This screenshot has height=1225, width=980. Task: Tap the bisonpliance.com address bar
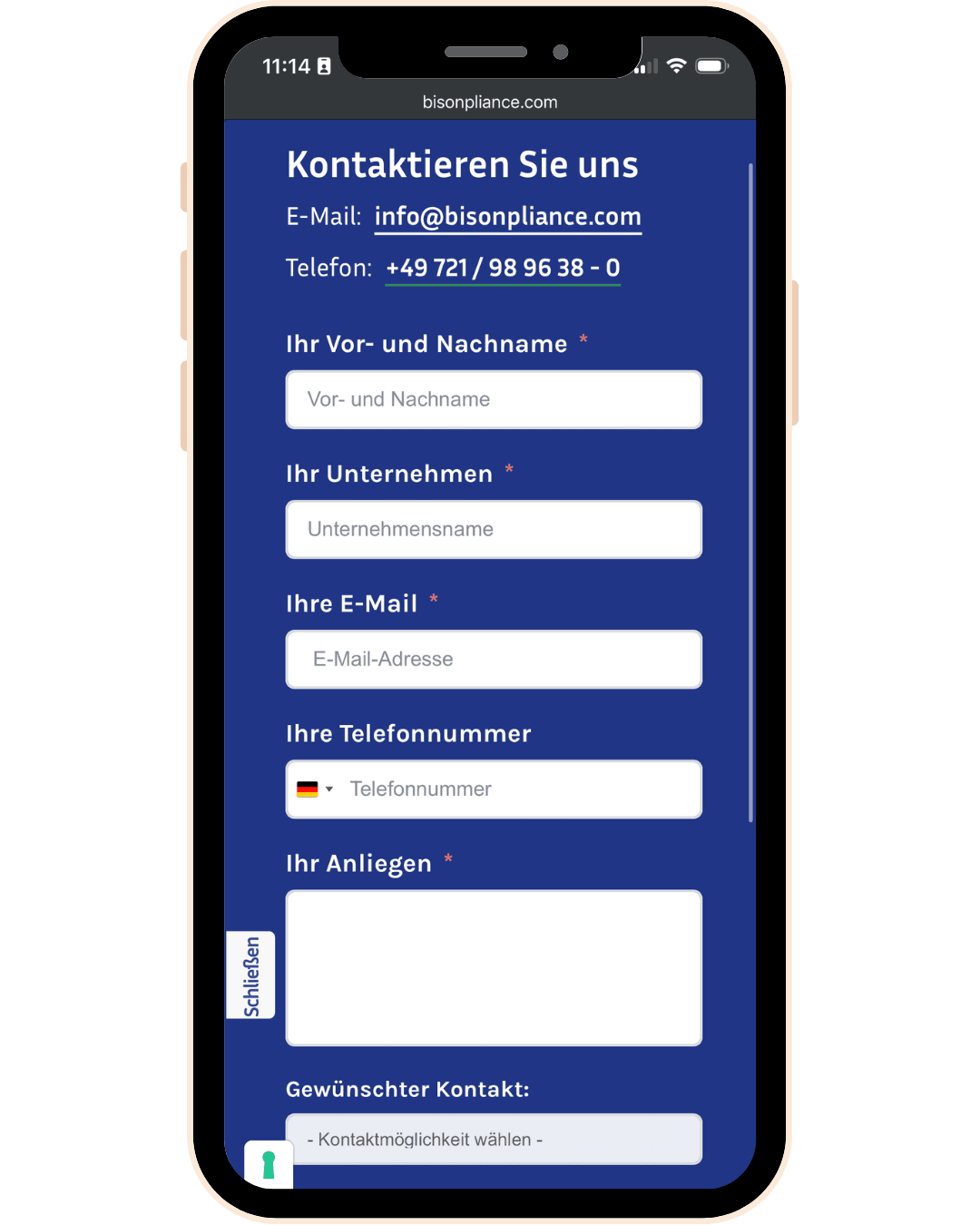click(490, 103)
